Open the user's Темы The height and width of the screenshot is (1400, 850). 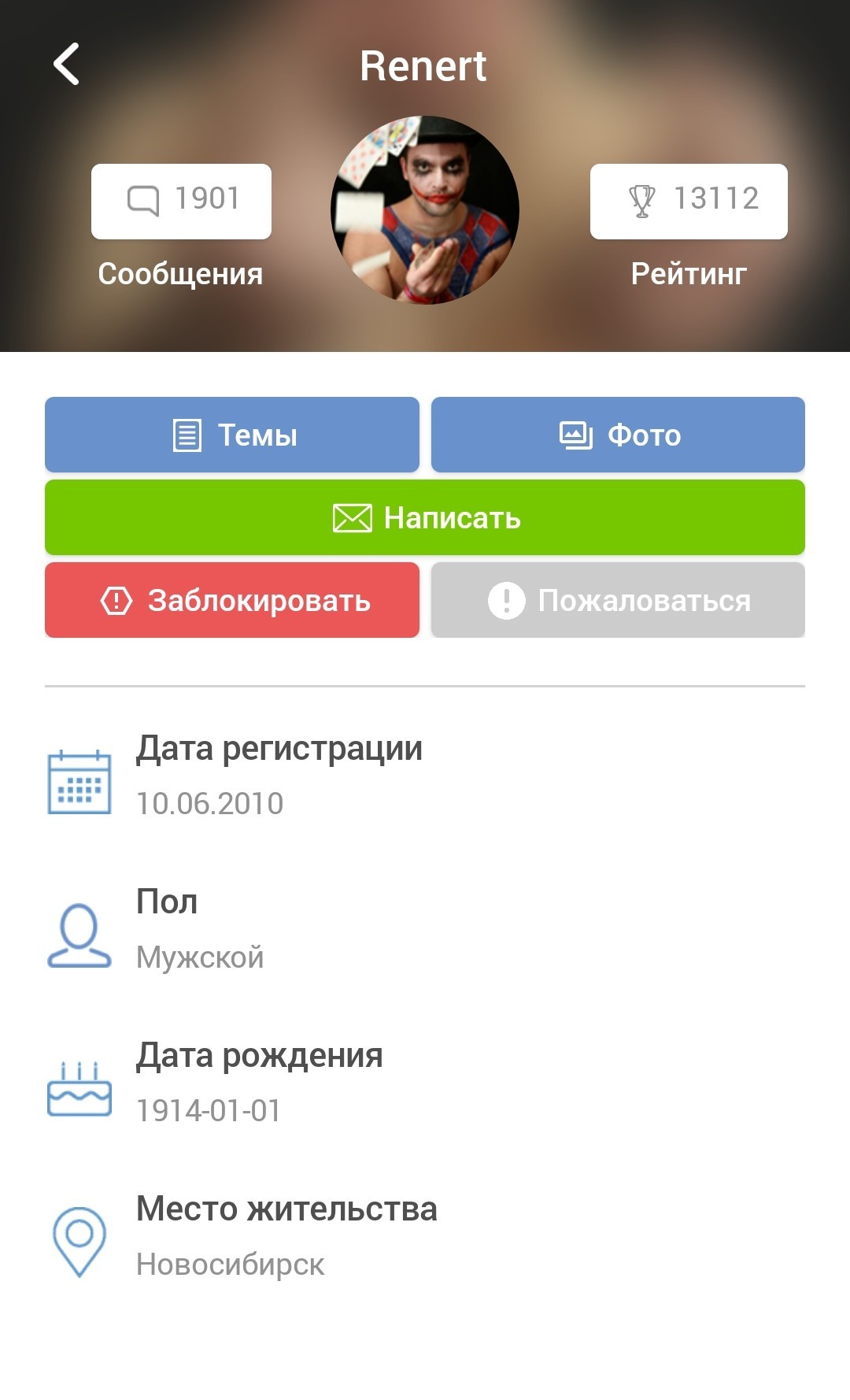[x=232, y=435]
